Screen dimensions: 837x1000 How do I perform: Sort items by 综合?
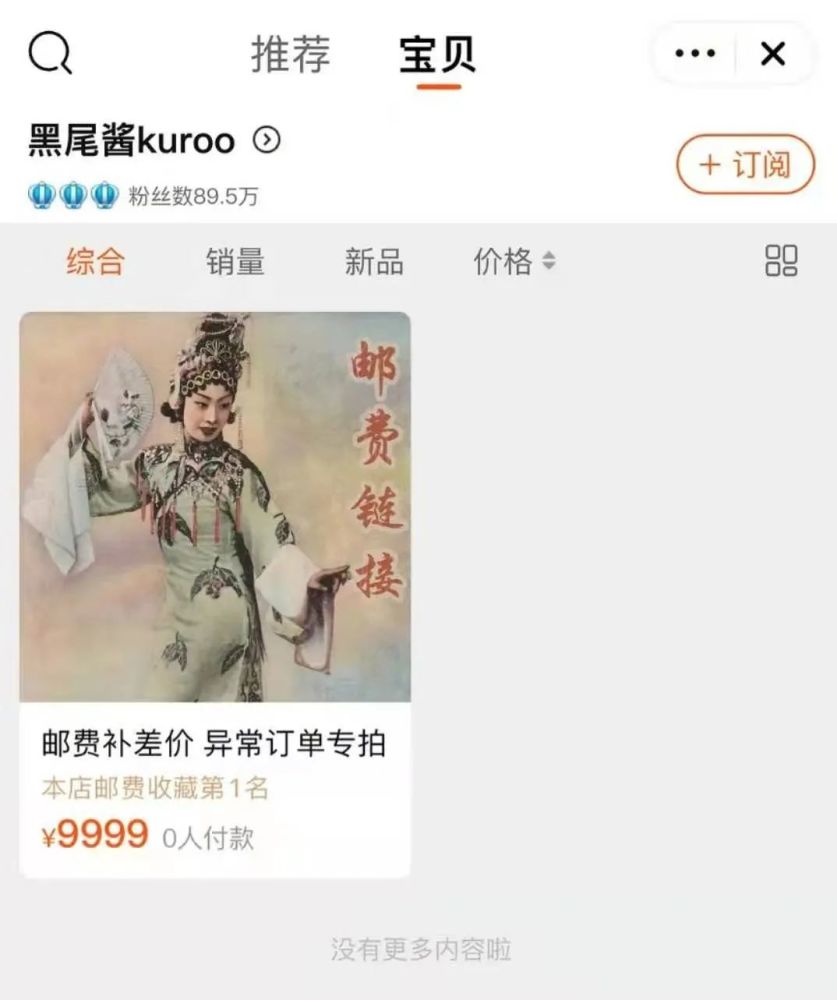pos(95,262)
